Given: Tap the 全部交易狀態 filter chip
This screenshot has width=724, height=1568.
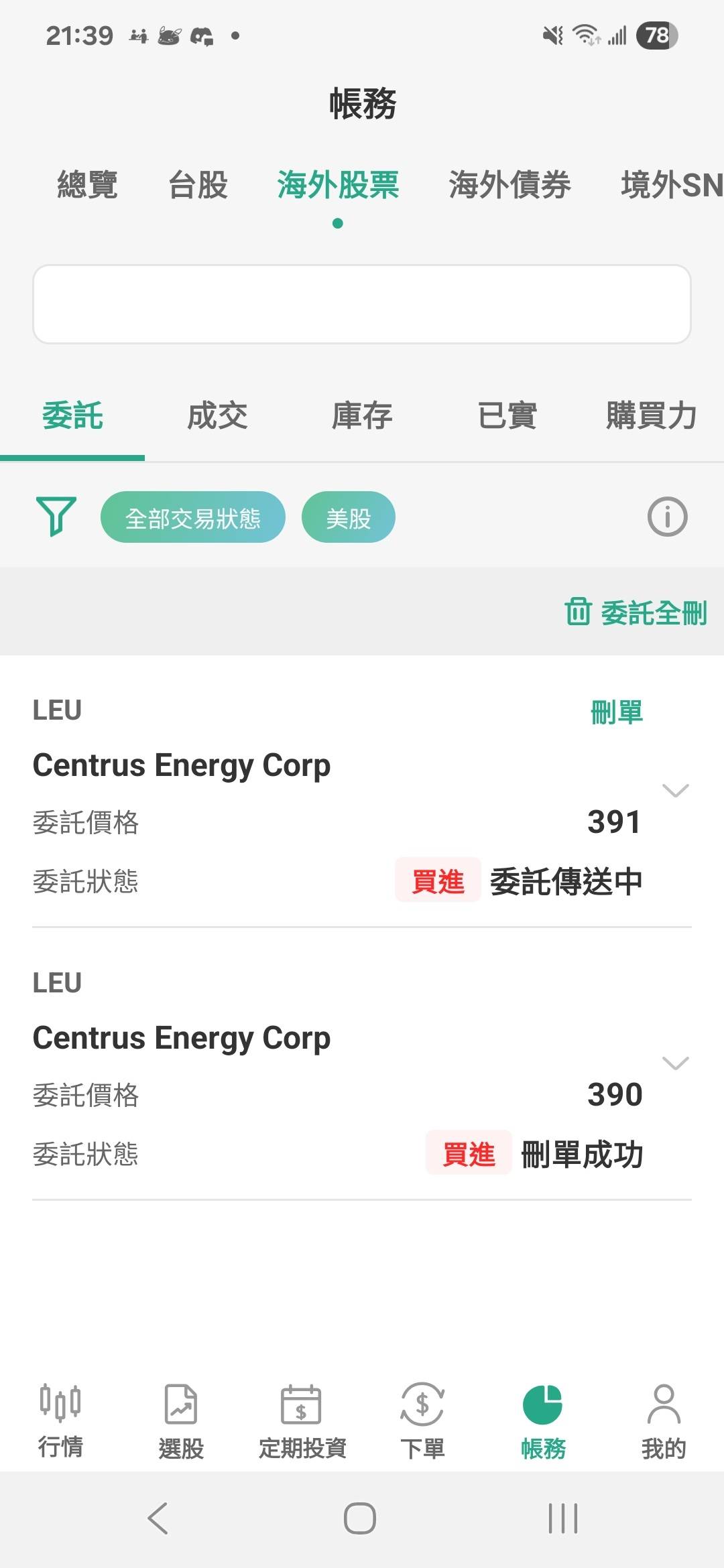Looking at the screenshot, I should coord(193,517).
